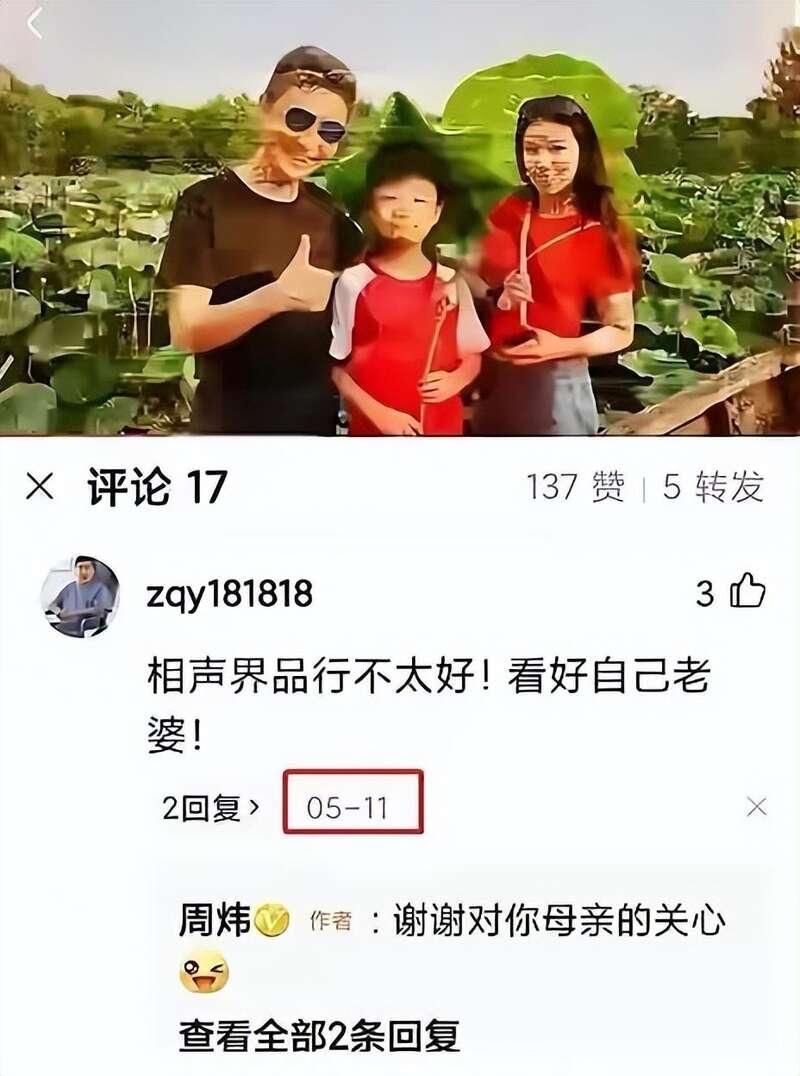Image resolution: width=800 pixels, height=1076 pixels.
Task: Open zqy181818's profile avatar
Action: coord(79,597)
